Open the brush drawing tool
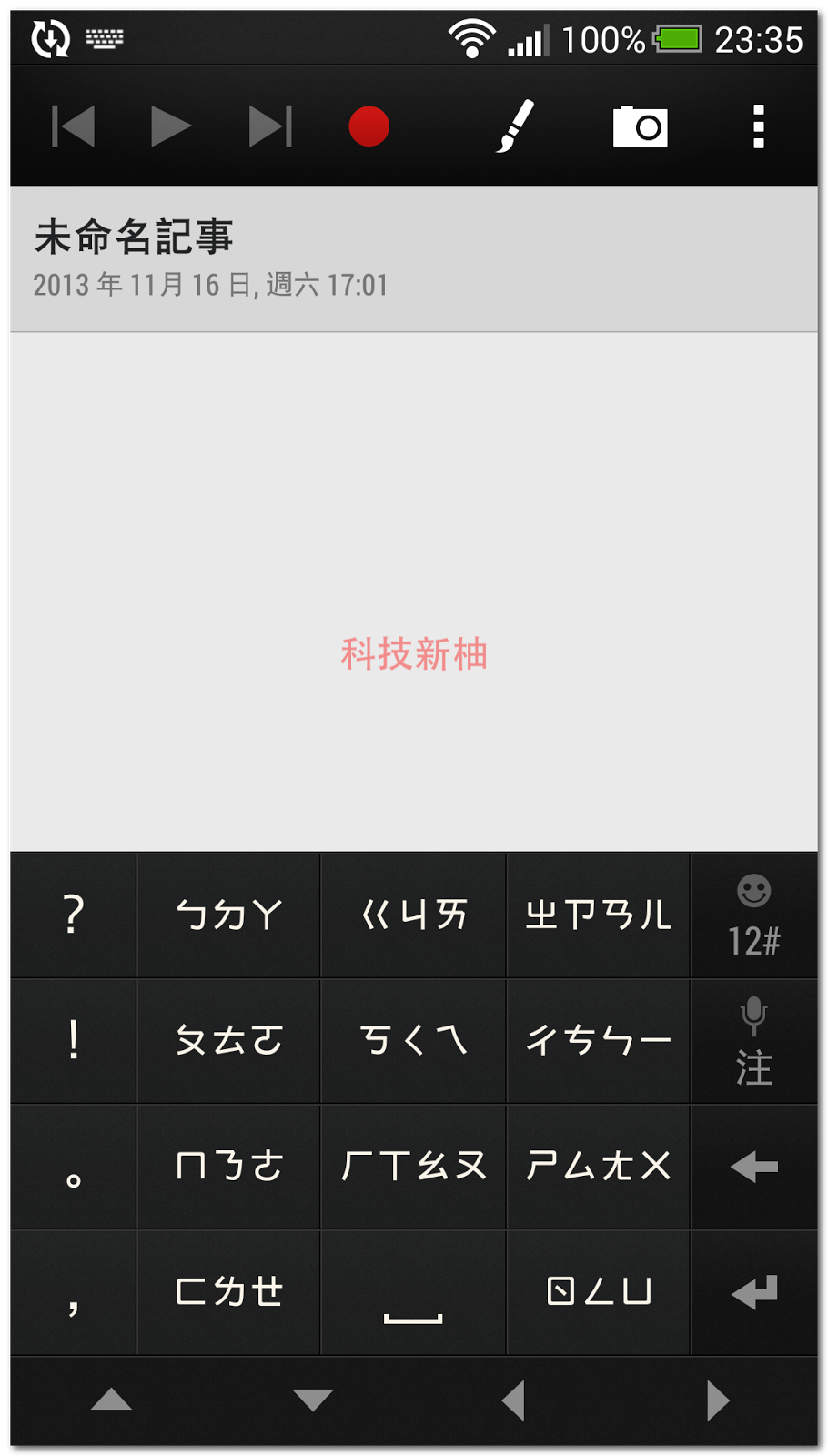828x1456 pixels. point(515,126)
